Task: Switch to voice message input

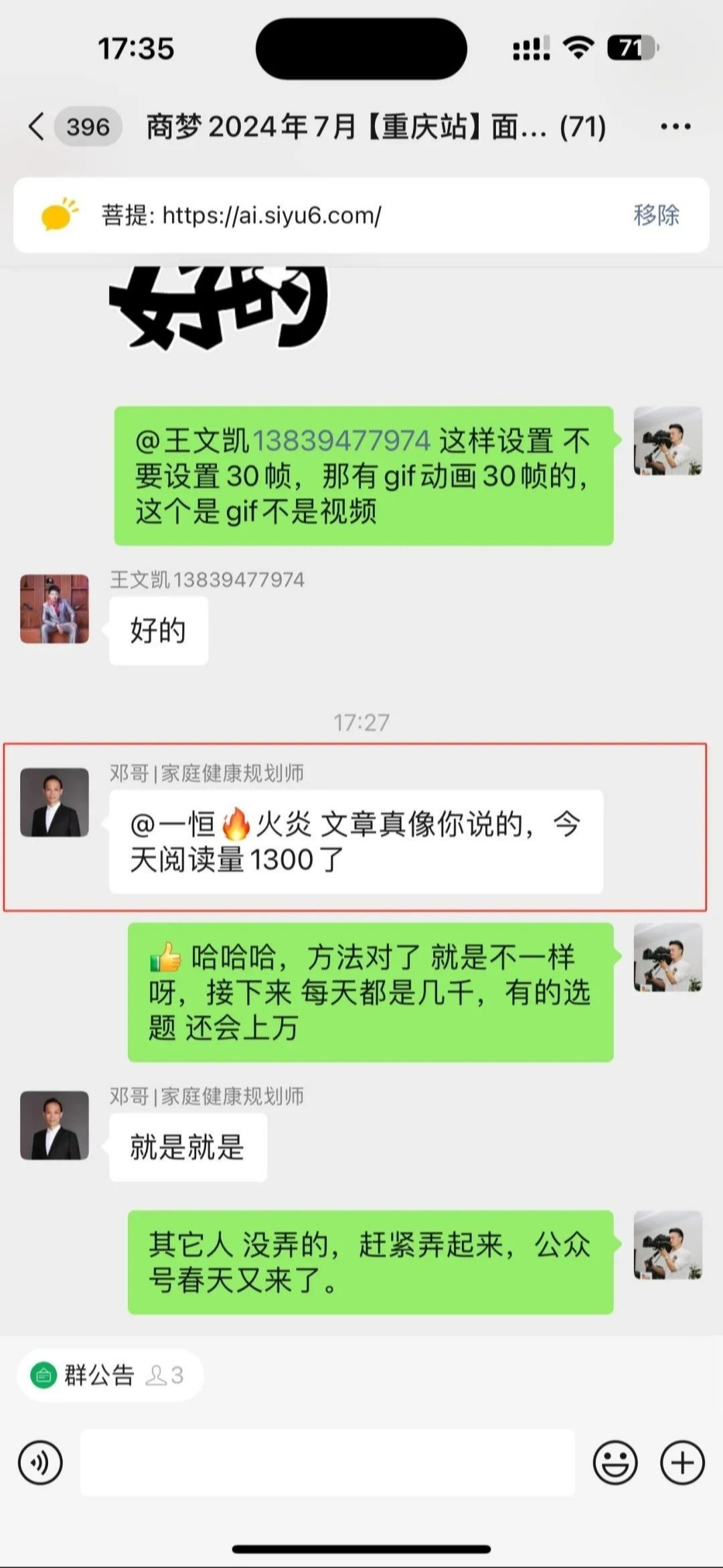Action: pyautogui.click(x=41, y=1464)
